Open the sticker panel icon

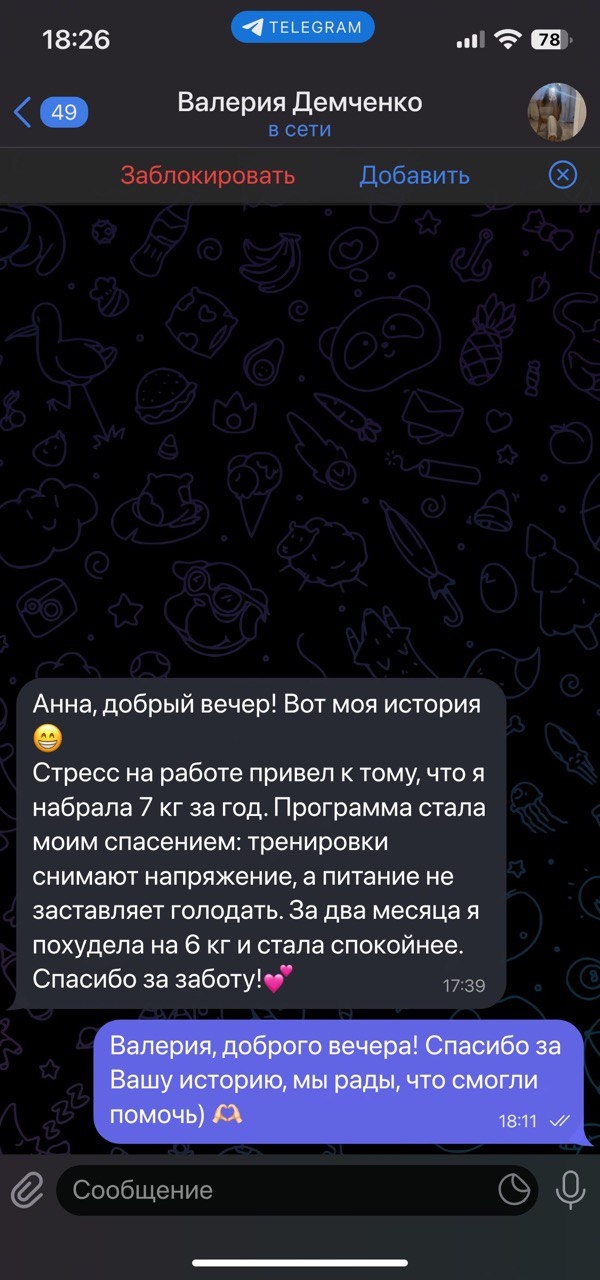click(x=514, y=1189)
